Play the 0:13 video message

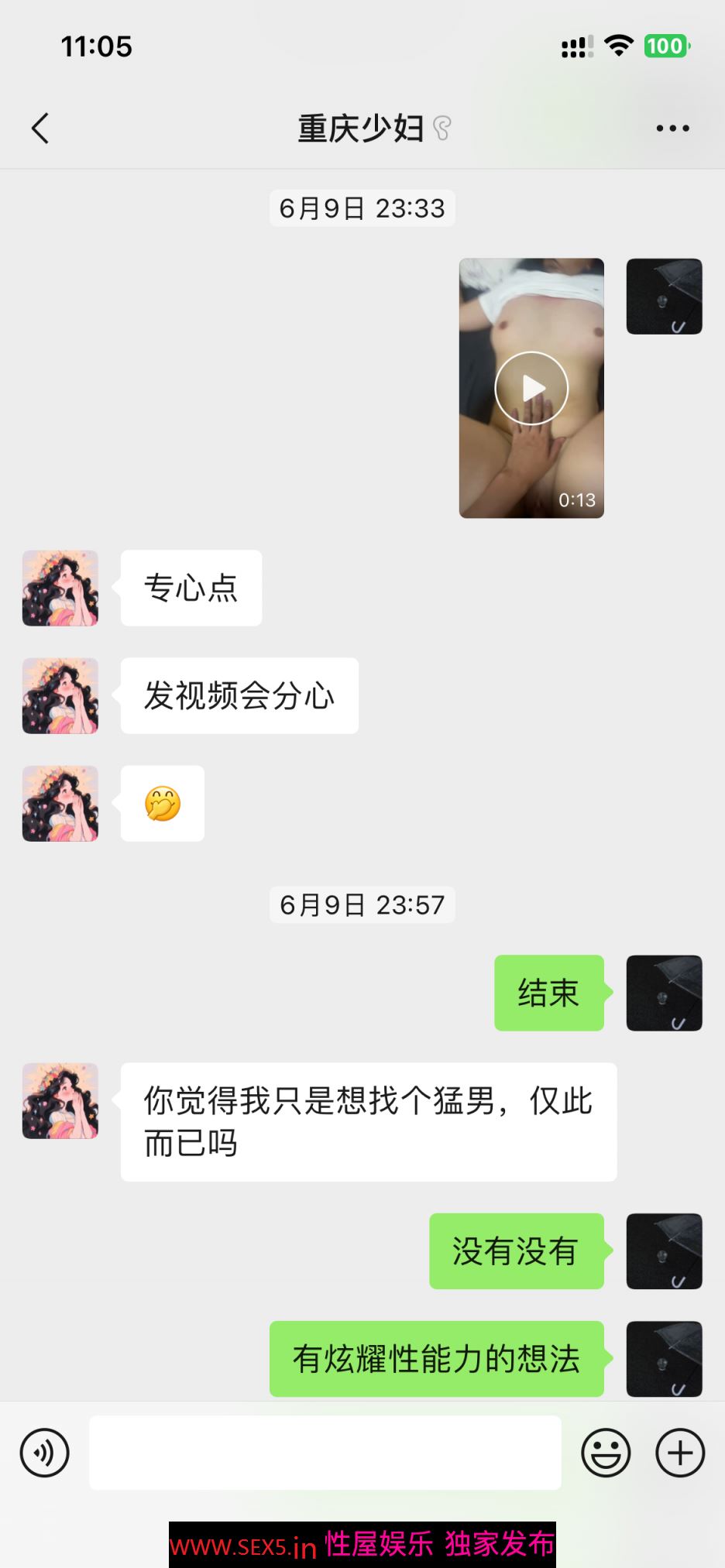coord(531,388)
